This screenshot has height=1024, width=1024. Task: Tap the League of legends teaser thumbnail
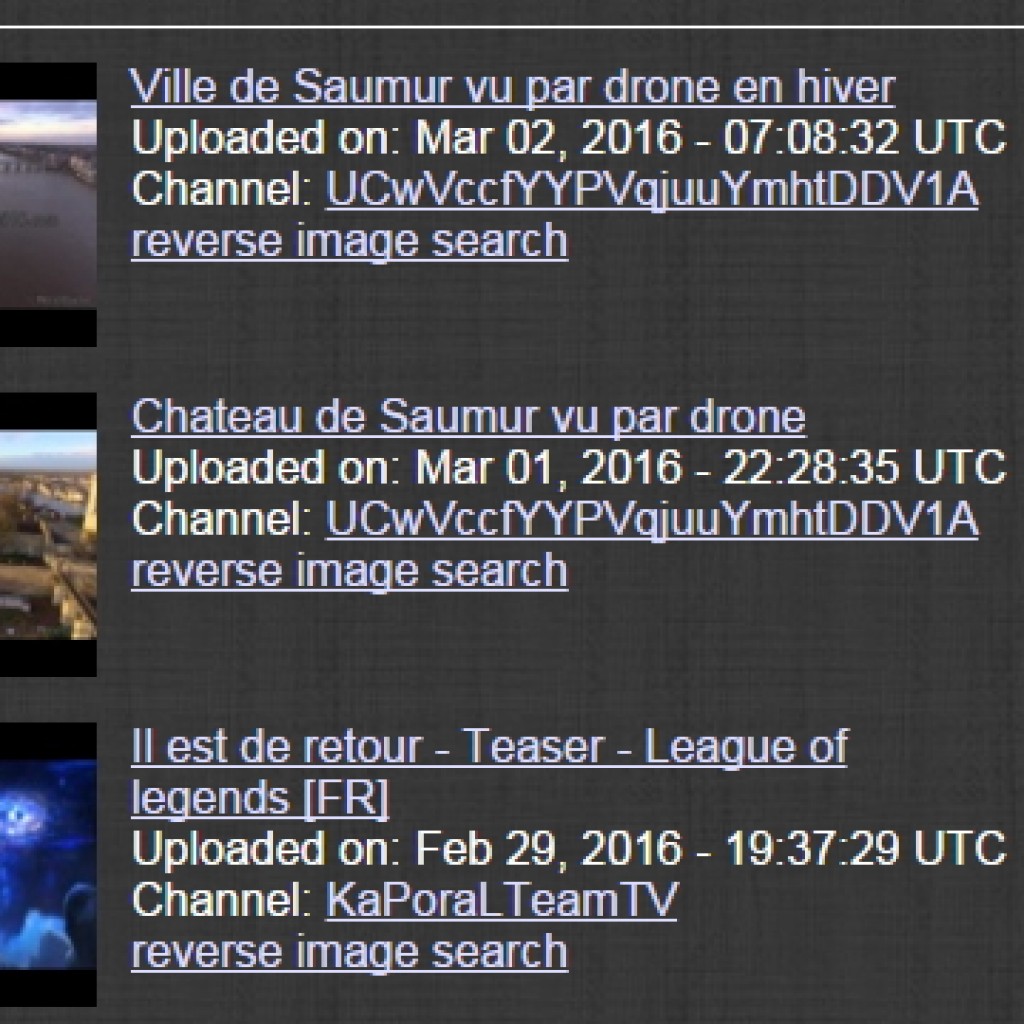click(x=48, y=864)
